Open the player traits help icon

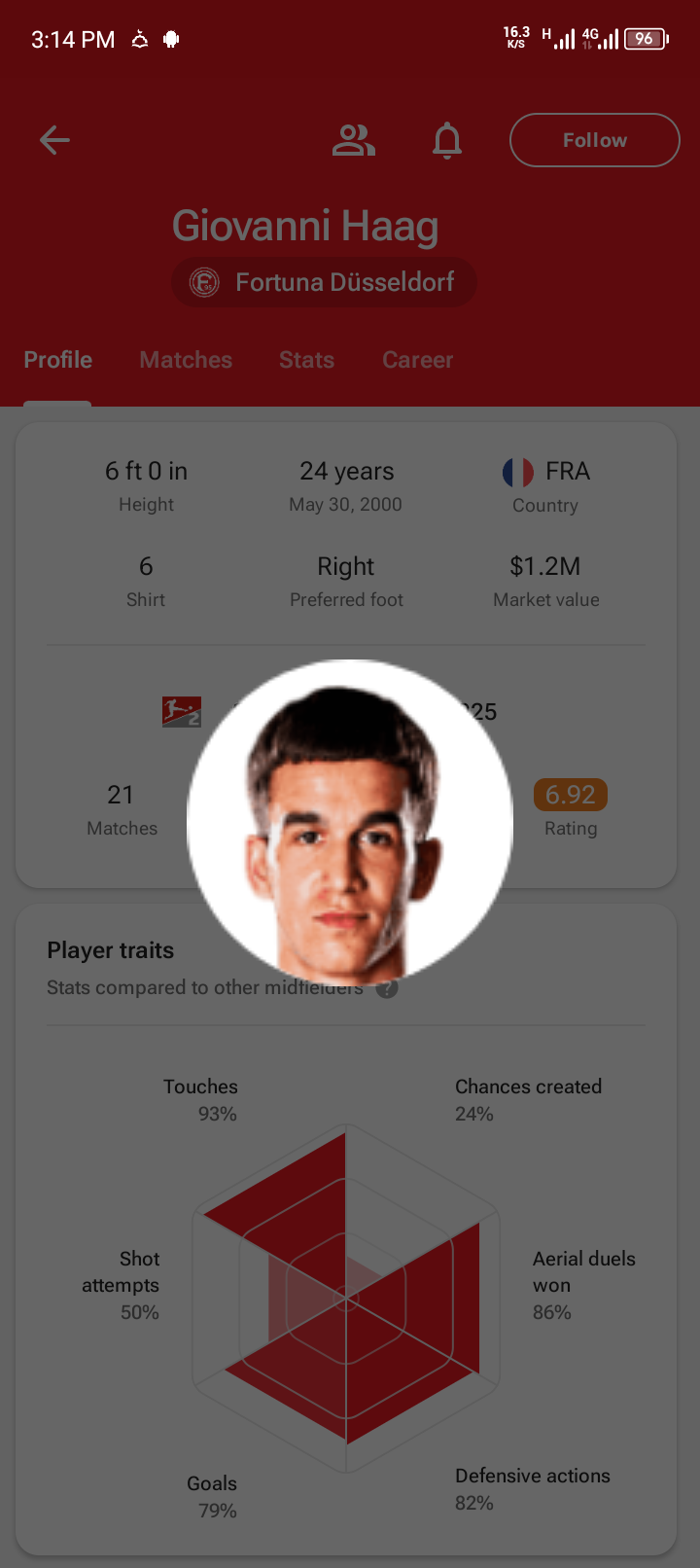(388, 988)
